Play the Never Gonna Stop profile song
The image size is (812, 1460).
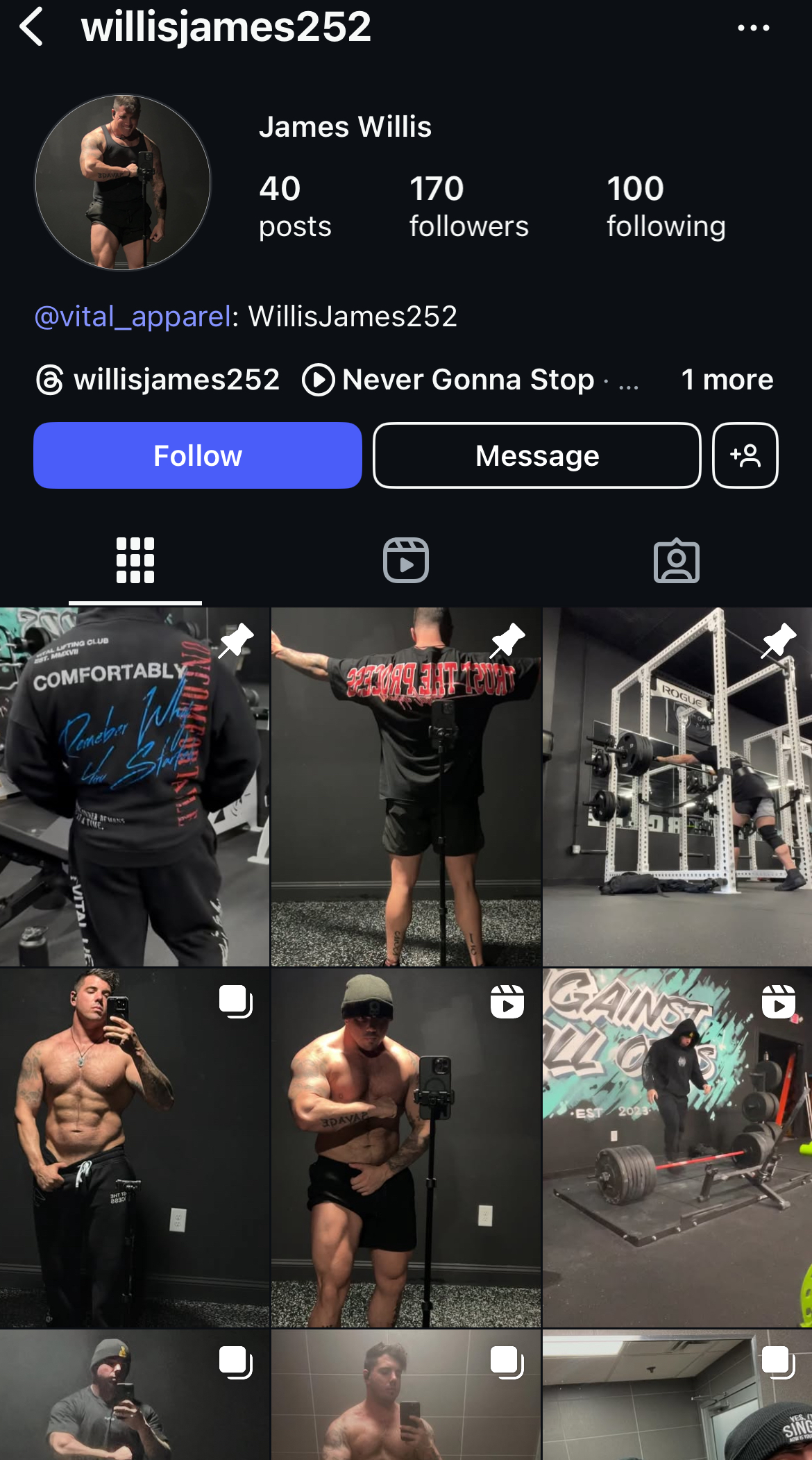[x=469, y=380]
